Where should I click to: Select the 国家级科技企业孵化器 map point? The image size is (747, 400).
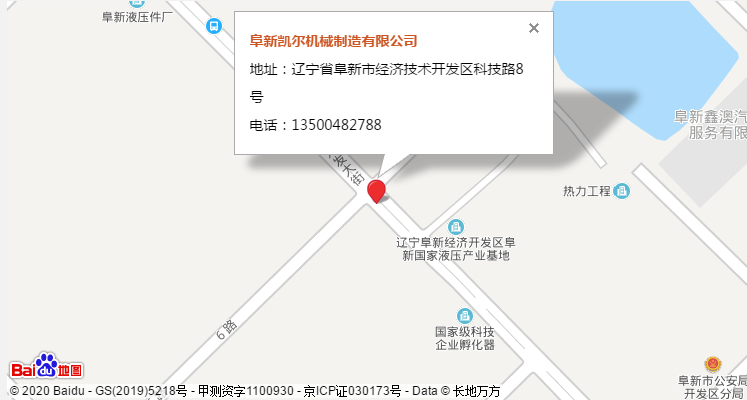(x=463, y=316)
